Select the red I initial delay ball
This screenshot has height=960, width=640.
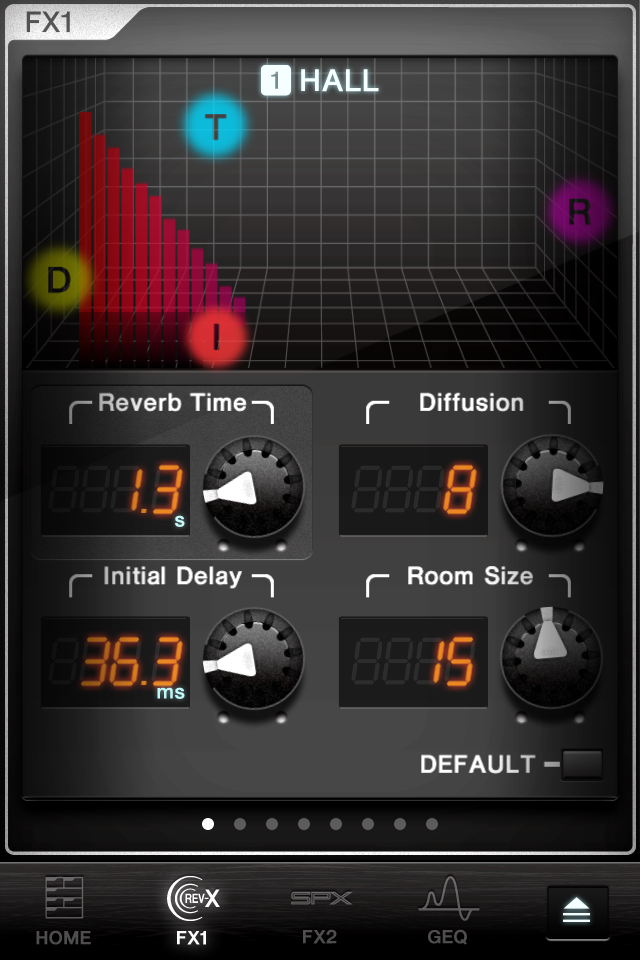216,337
